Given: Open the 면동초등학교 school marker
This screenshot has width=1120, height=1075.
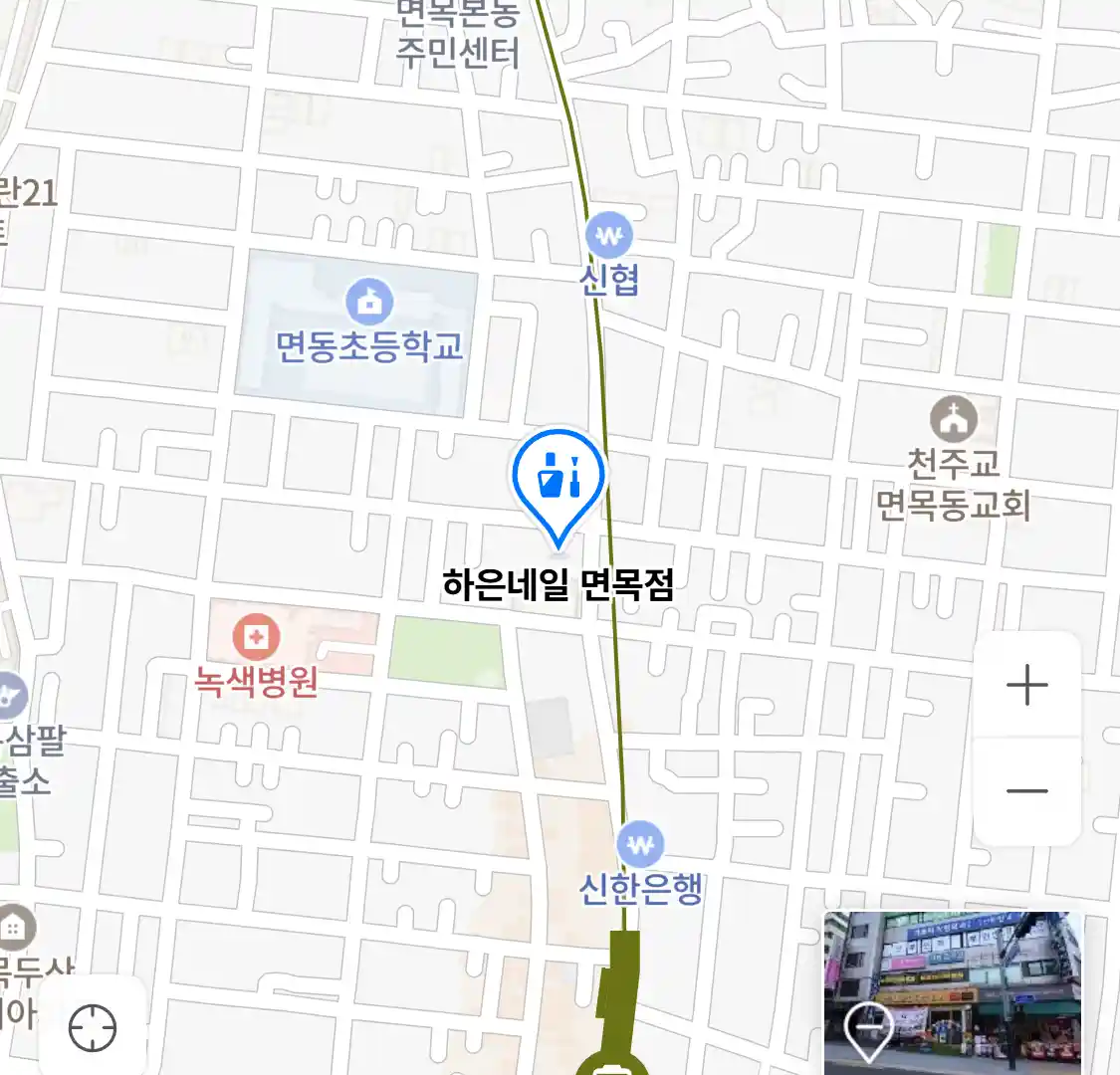Looking at the screenshot, I should click(x=369, y=301).
